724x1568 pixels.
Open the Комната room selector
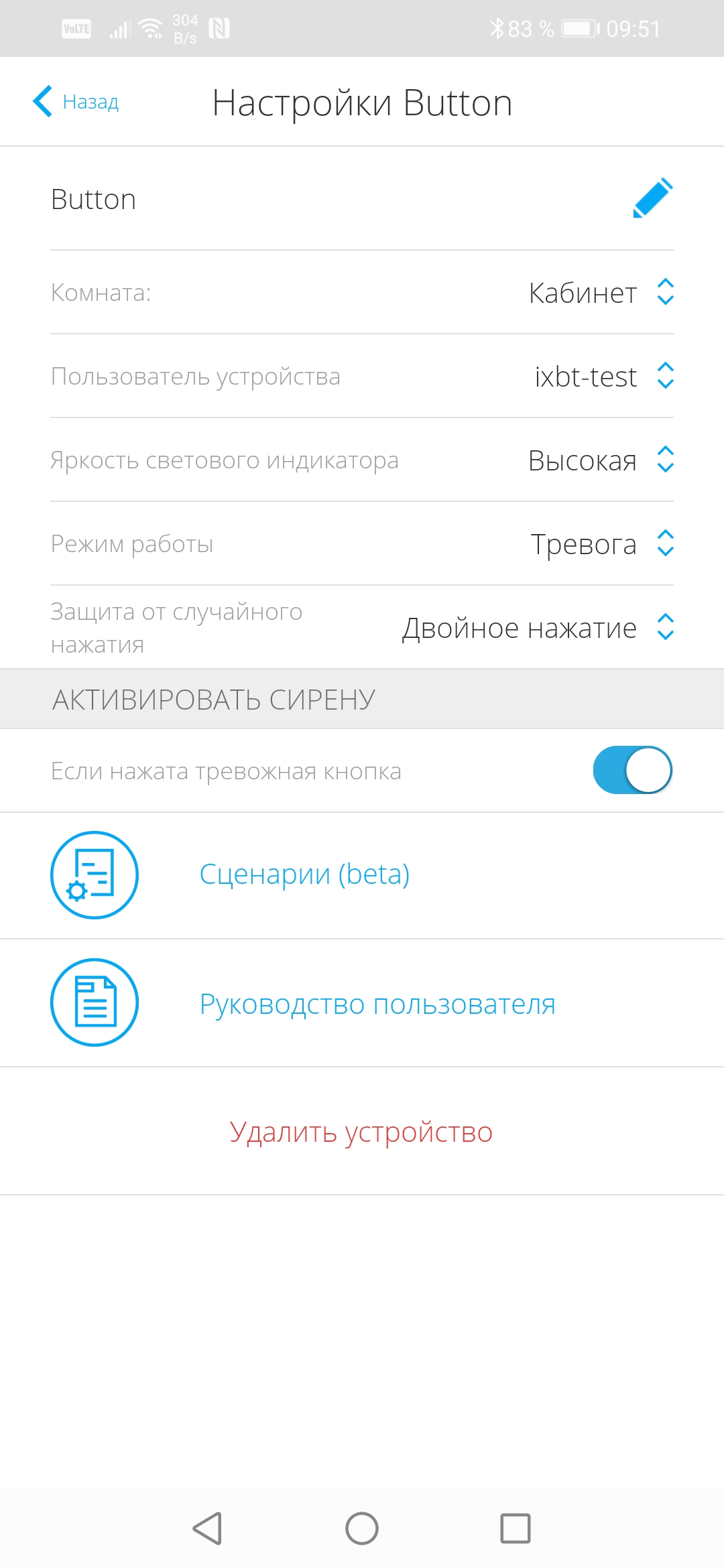[x=600, y=293]
